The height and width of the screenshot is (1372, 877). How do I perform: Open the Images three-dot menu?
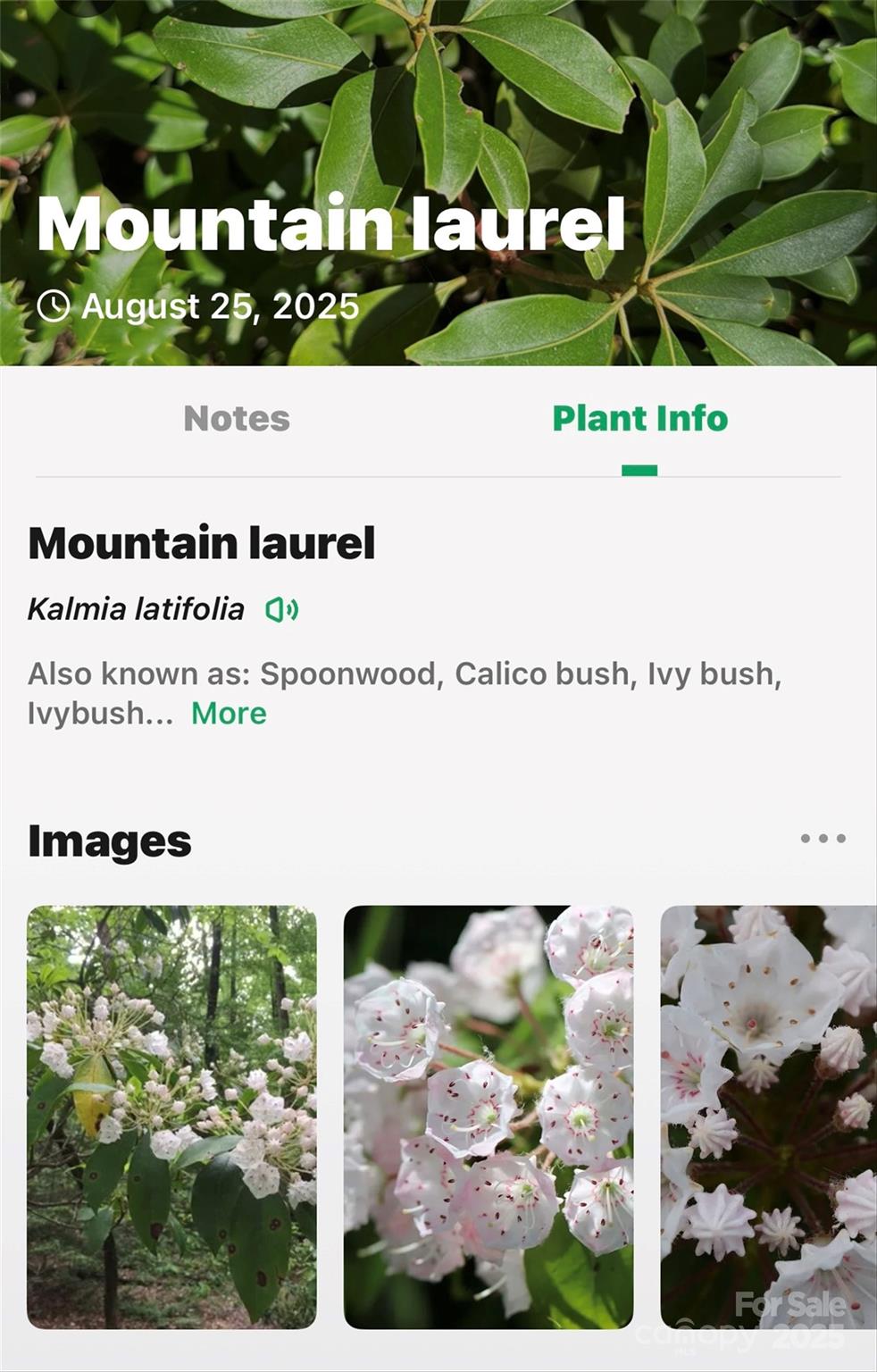[823, 839]
